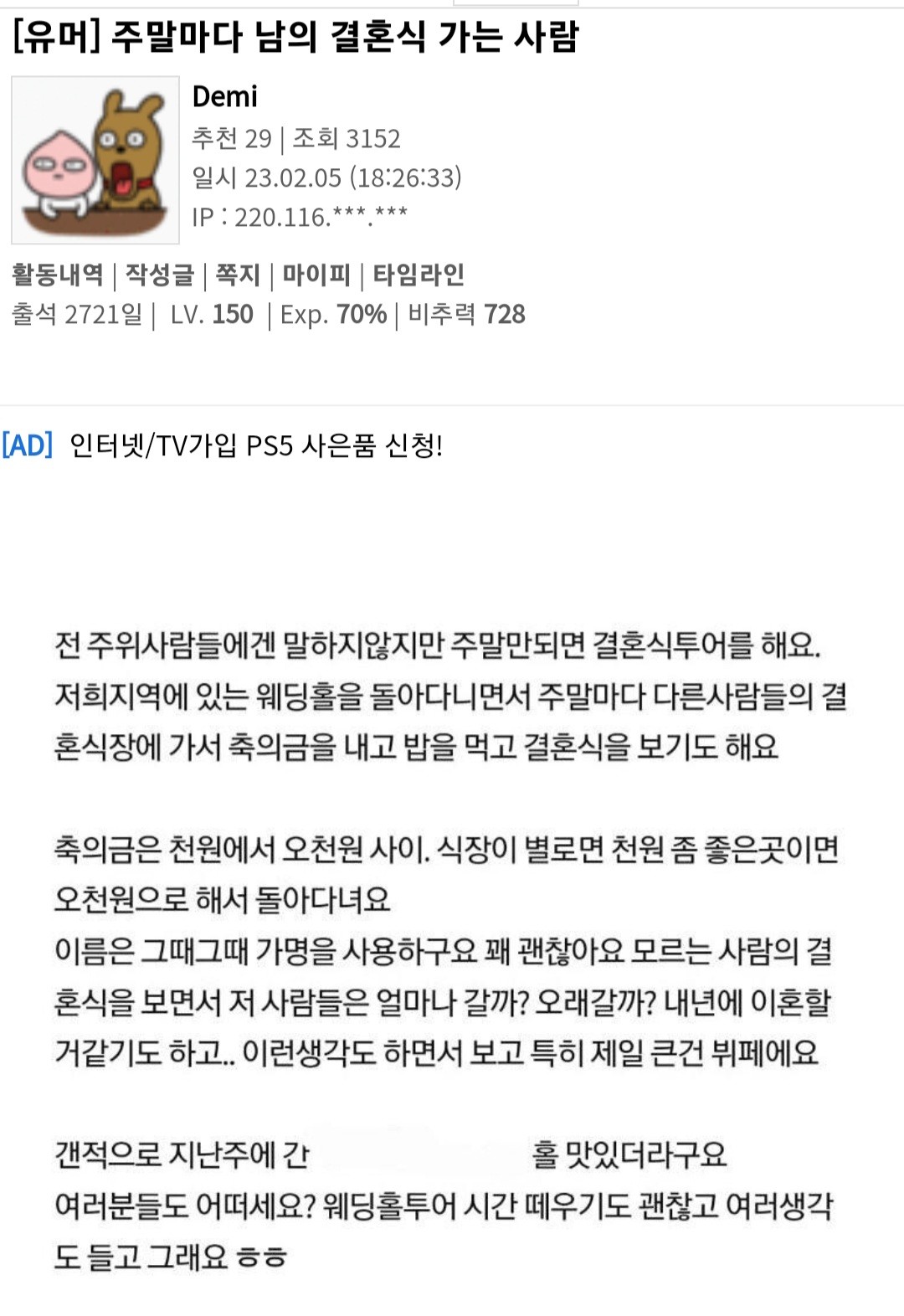Viewport: 904px width, 1316px height.
Task: View Demi's 작성글 written posts
Action: pos(159,275)
